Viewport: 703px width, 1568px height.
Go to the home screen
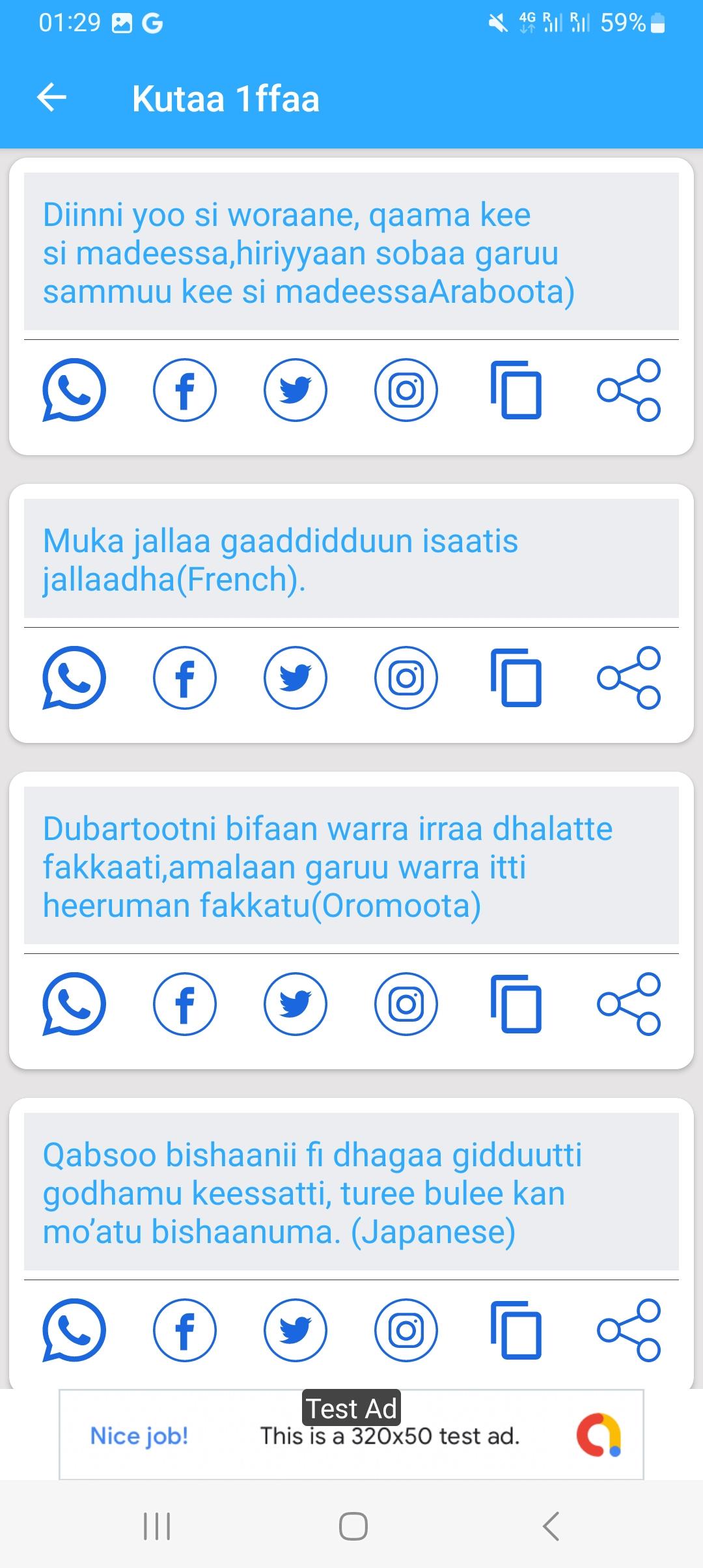click(353, 1526)
